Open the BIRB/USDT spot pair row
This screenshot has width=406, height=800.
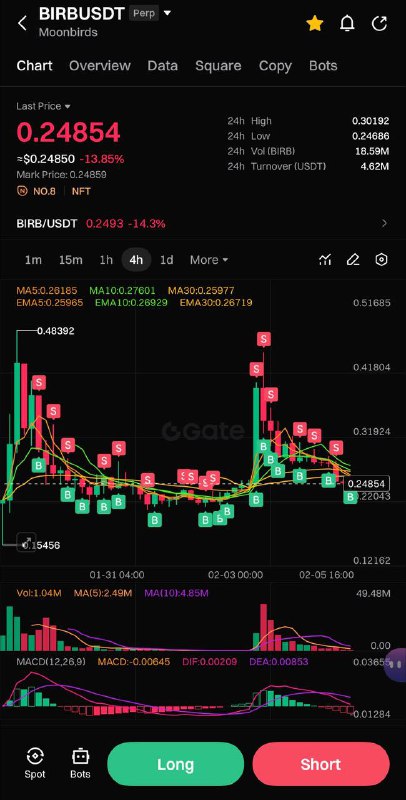point(202,223)
